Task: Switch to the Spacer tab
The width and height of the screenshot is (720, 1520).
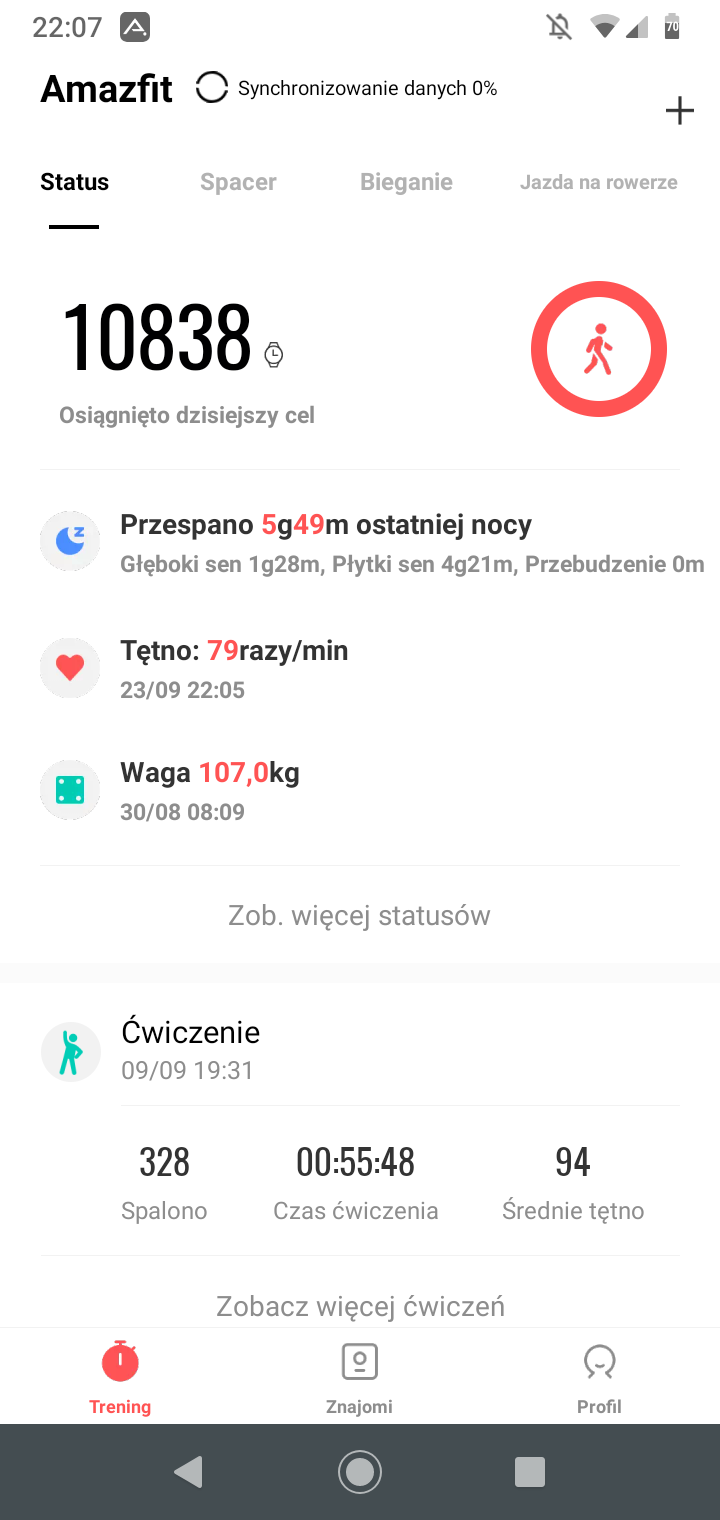Action: point(238,182)
